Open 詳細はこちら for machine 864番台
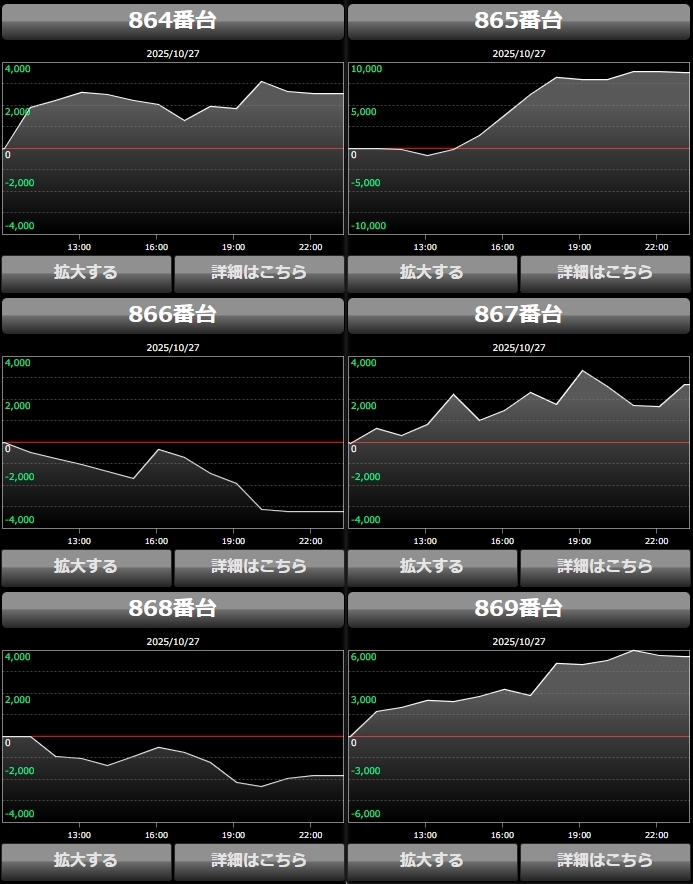 (259, 272)
